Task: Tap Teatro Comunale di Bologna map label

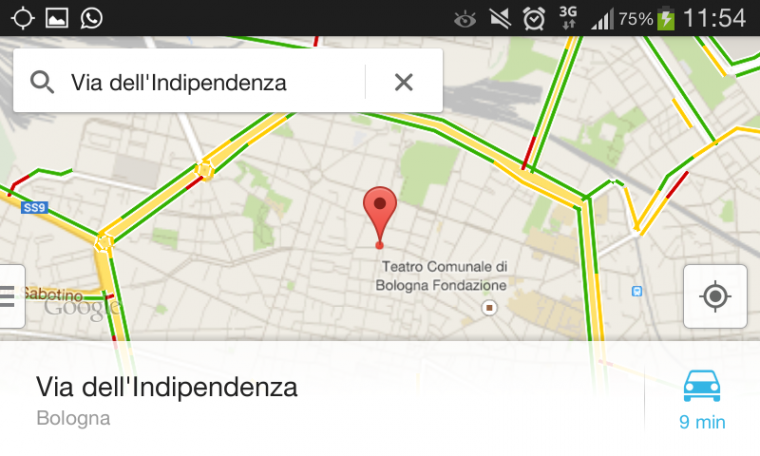Action: click(x=445, y=276)
